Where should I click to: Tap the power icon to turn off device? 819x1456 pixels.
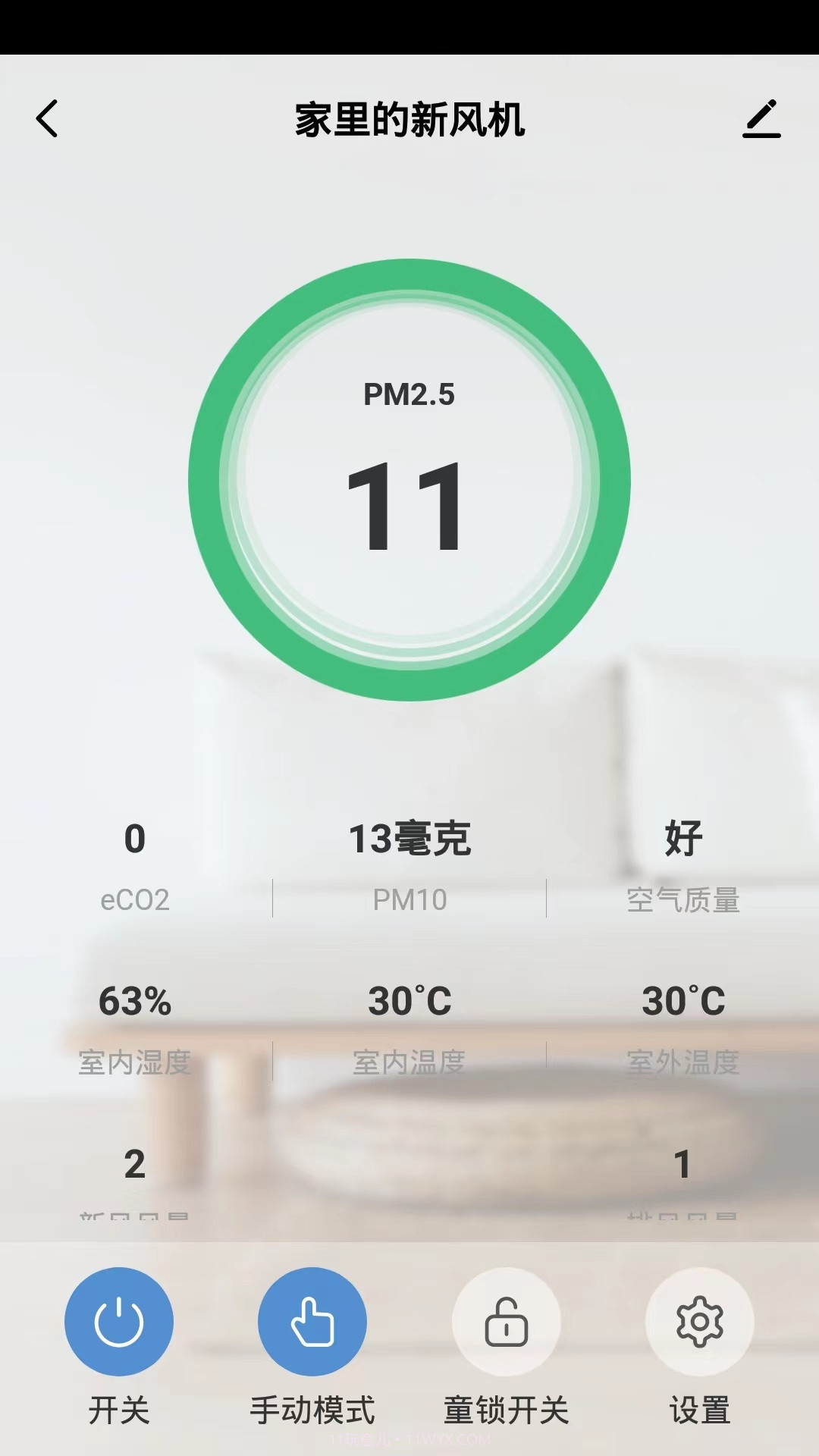[119, 1322]
